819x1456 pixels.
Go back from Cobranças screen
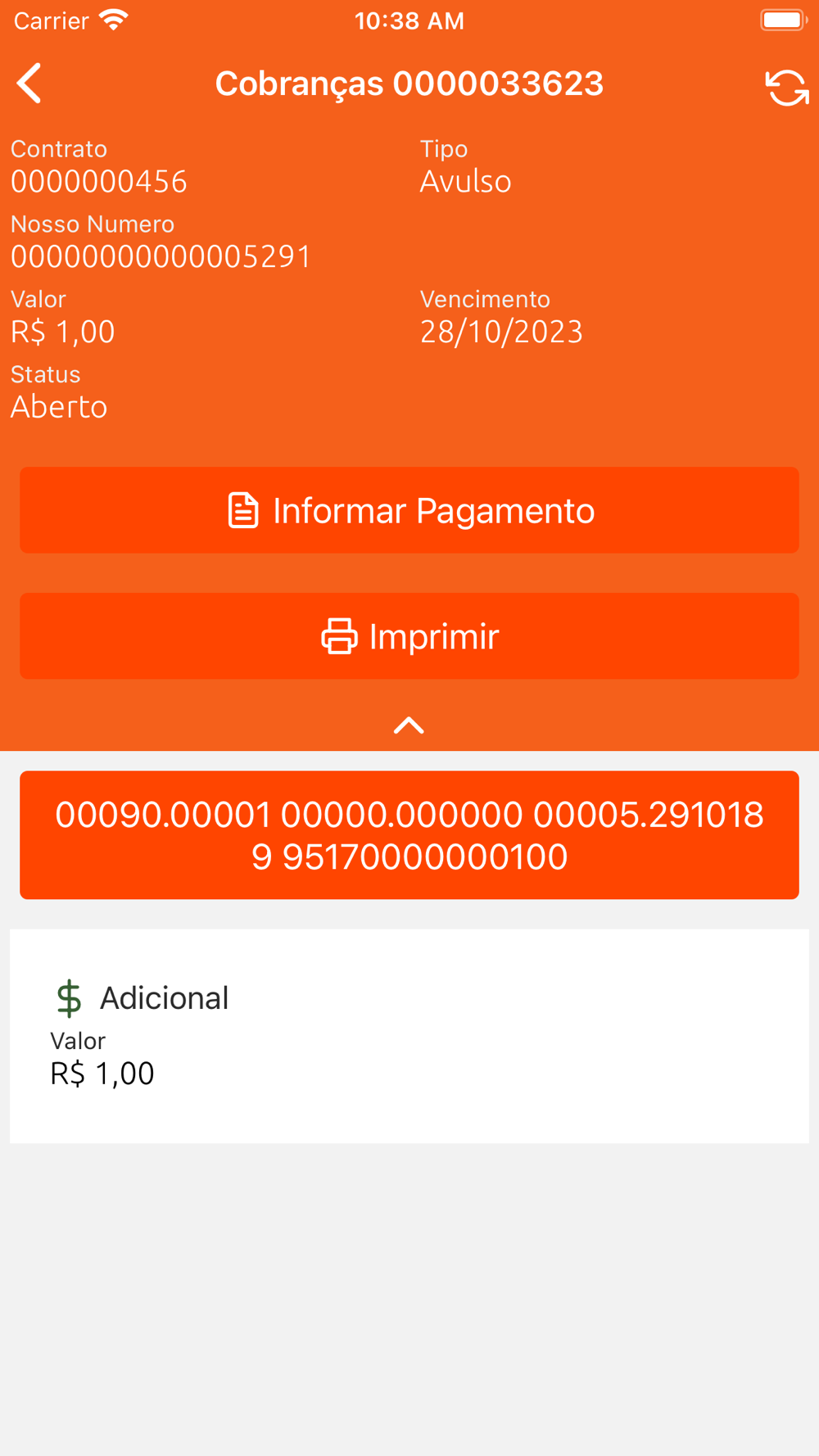coord(29,84)
